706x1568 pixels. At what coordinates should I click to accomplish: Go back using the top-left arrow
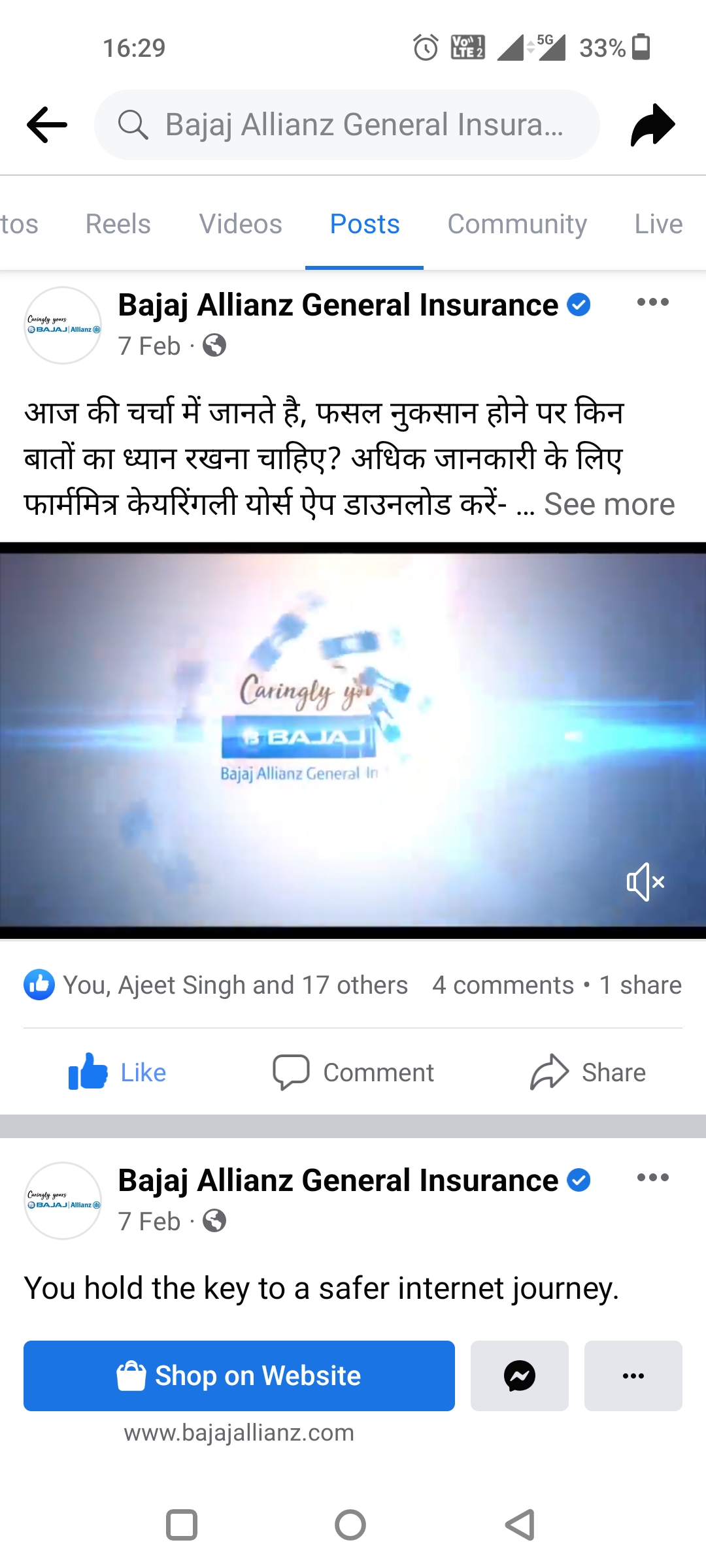tap(47, 124)
